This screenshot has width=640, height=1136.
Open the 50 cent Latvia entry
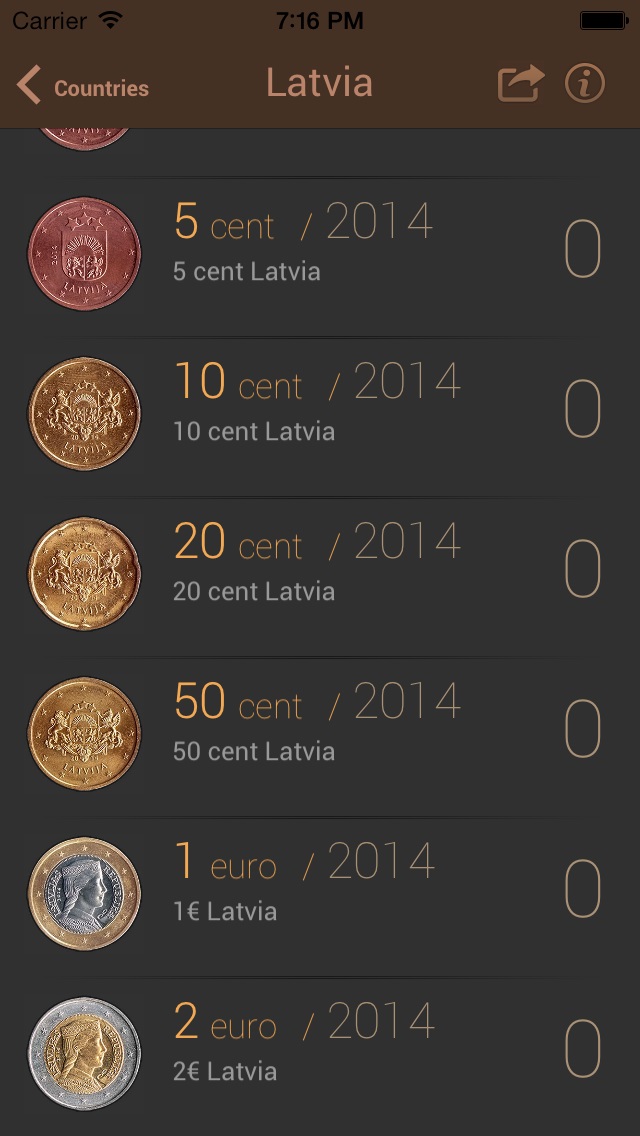click(320, 738)
